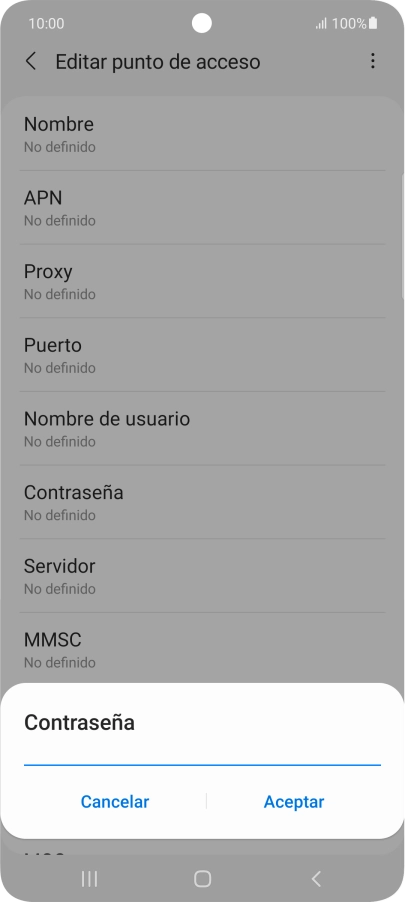Confirm the password with Aceptar

(294, 801)
